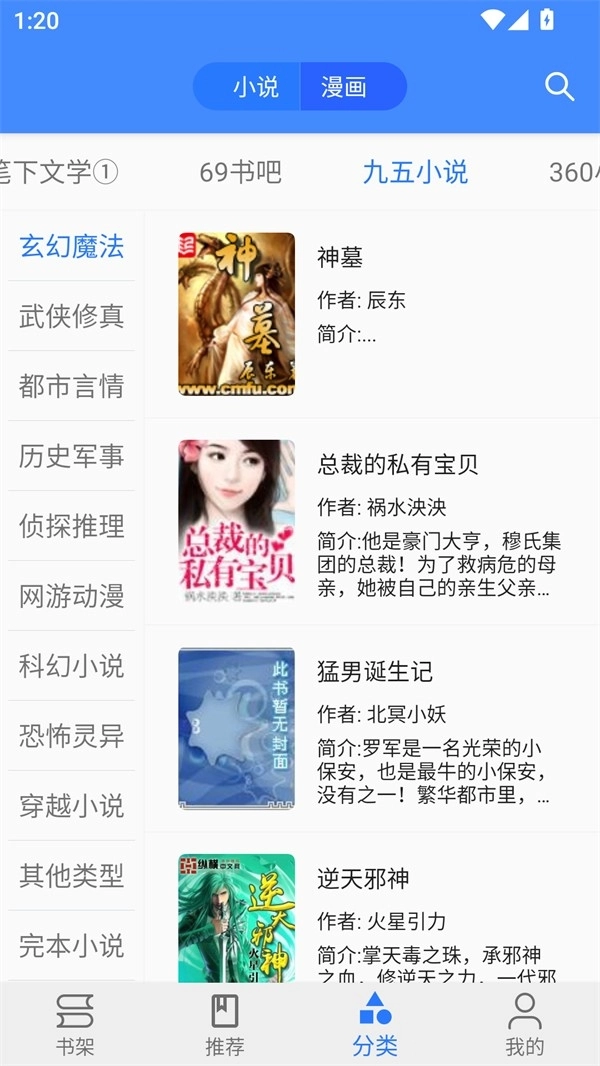
Task: Select the 九五小说 source tab
Action: coord(415,172)
